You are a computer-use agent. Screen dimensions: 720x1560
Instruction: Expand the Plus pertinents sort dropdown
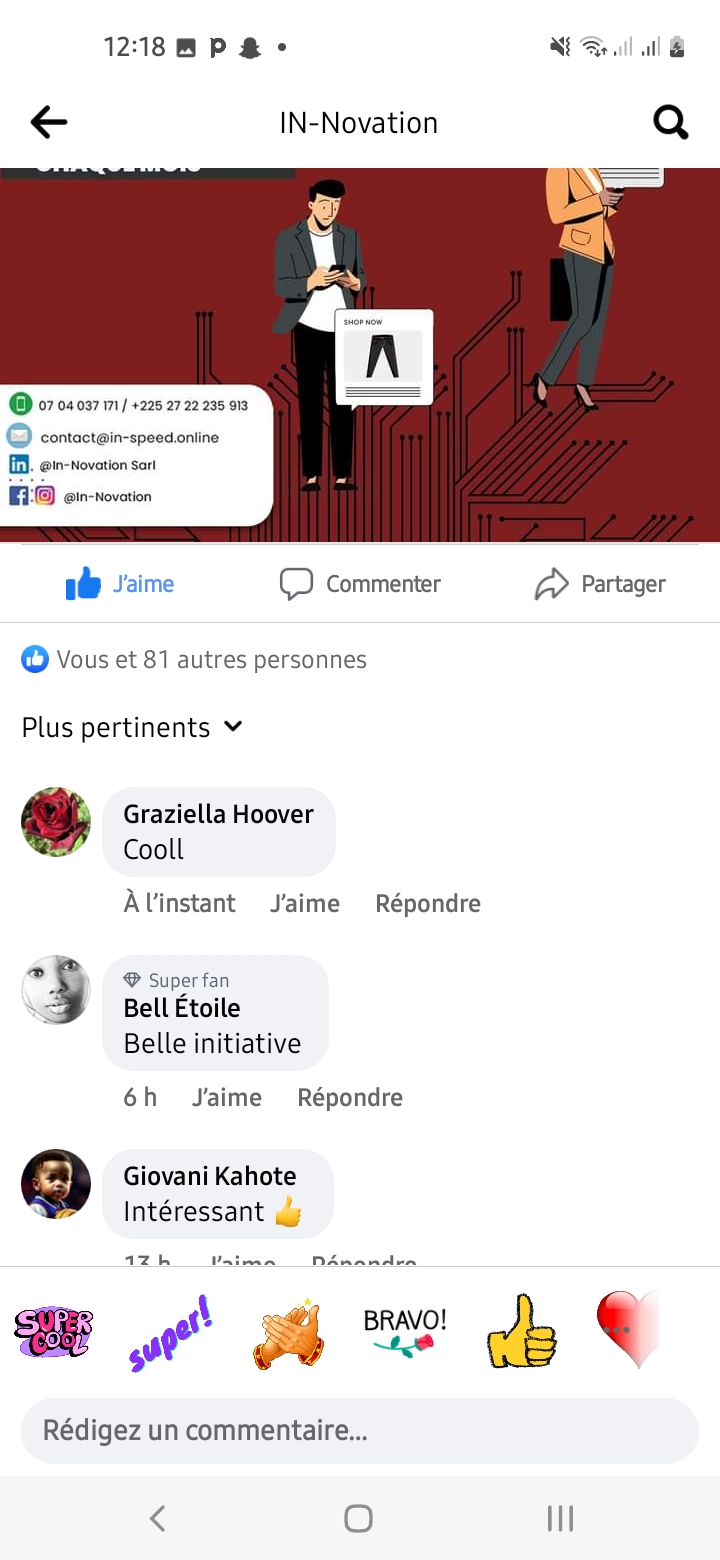tap(132, 727)
